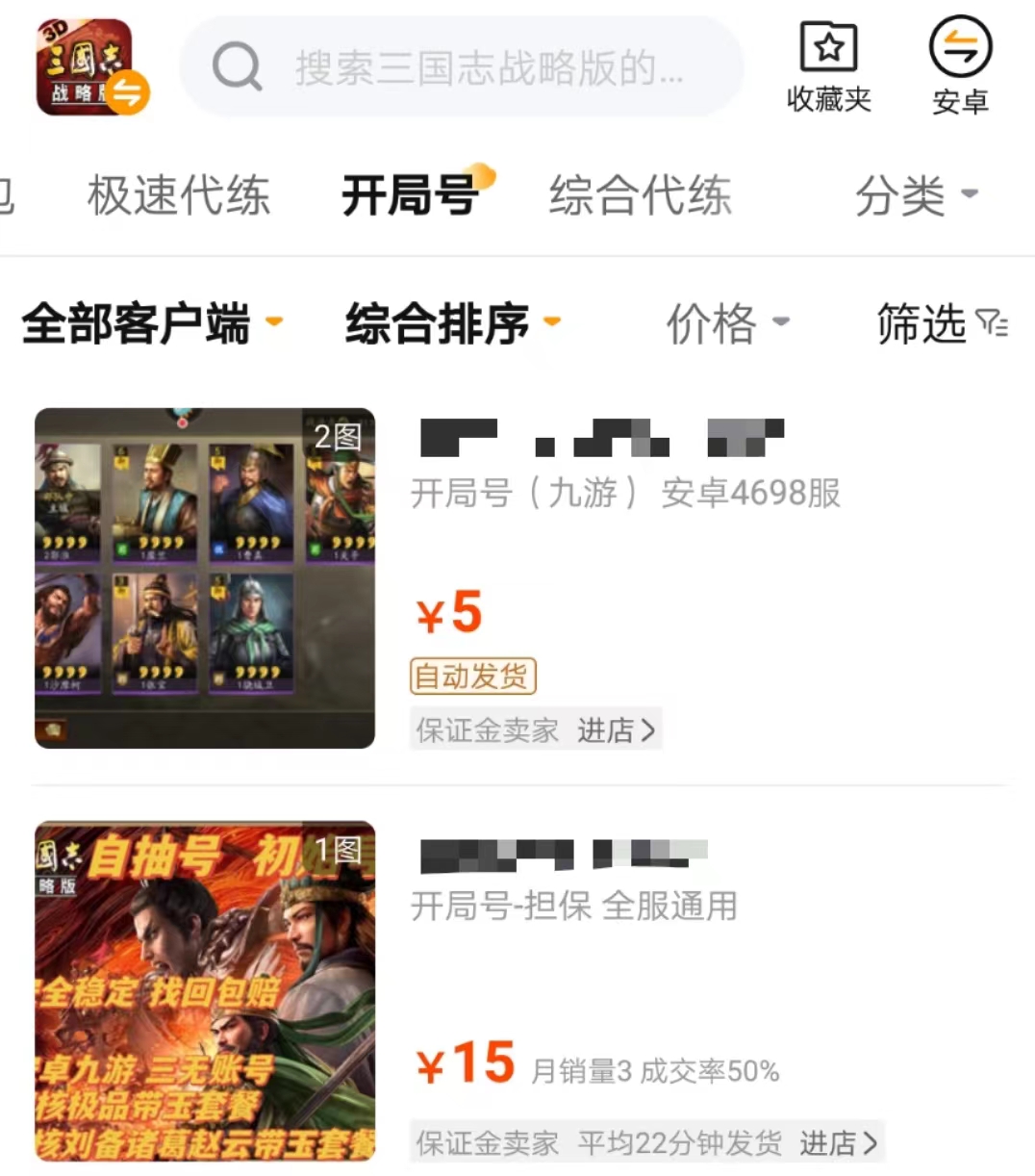
Task: Sort listings by 价格
Action: coord(727,323)
